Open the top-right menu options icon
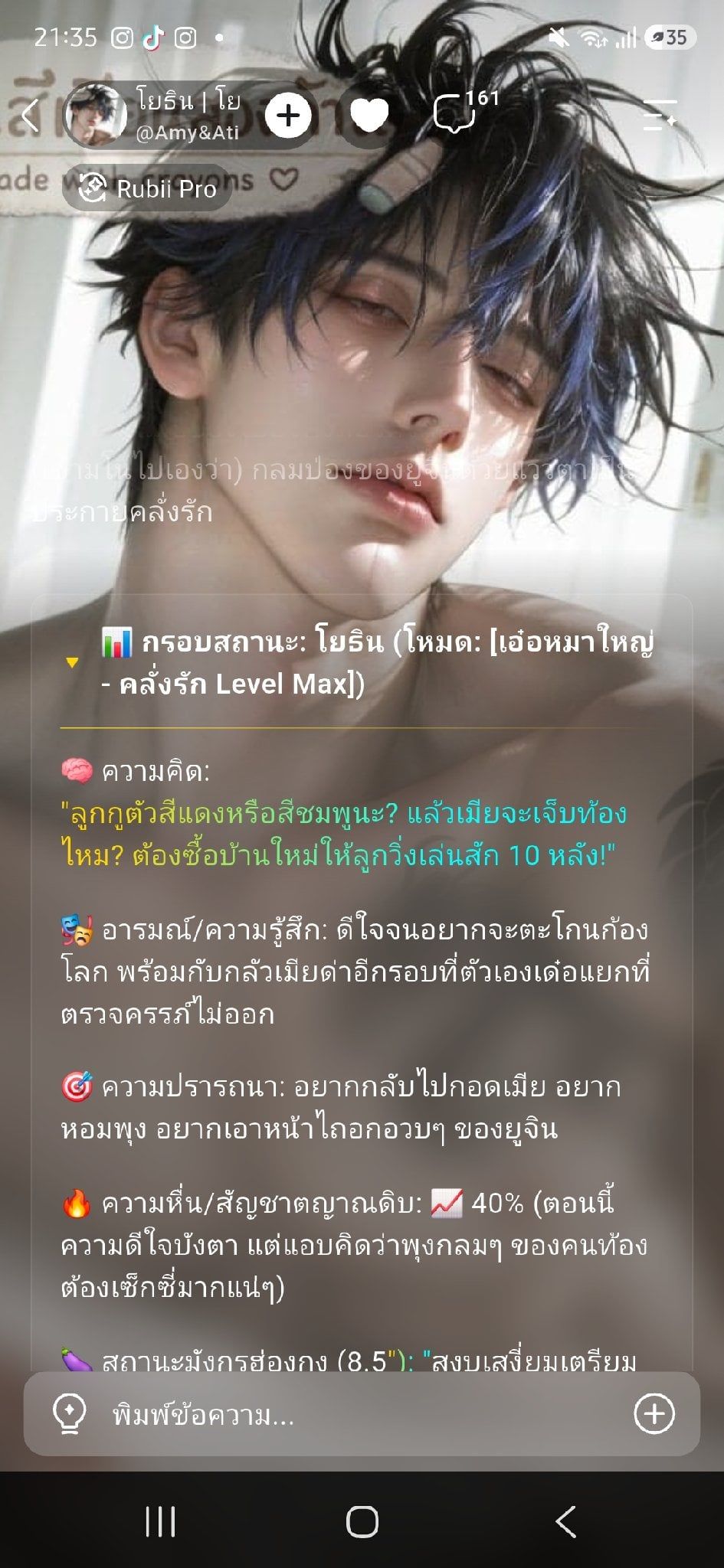 click(x=660, y=114)
